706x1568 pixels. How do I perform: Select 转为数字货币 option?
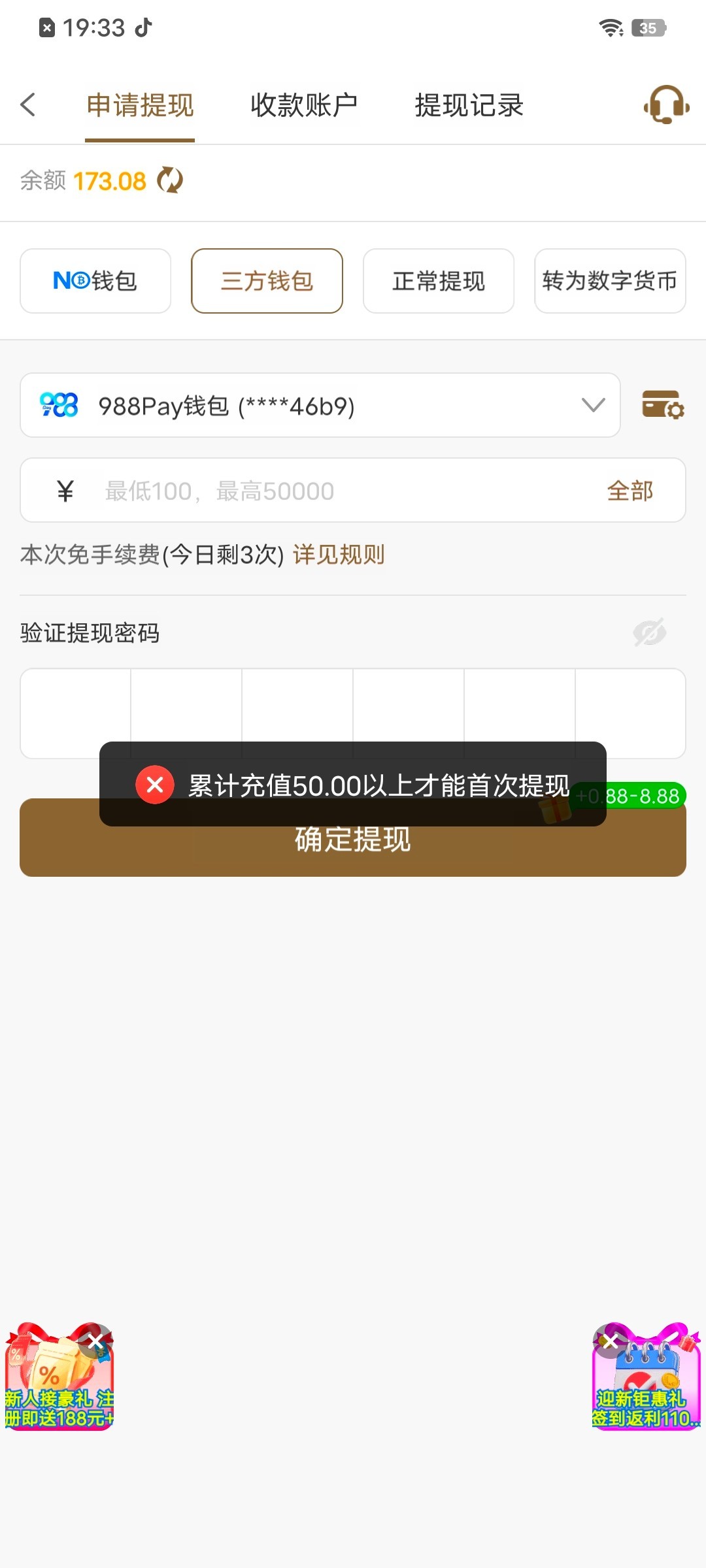tap(609, 281)
